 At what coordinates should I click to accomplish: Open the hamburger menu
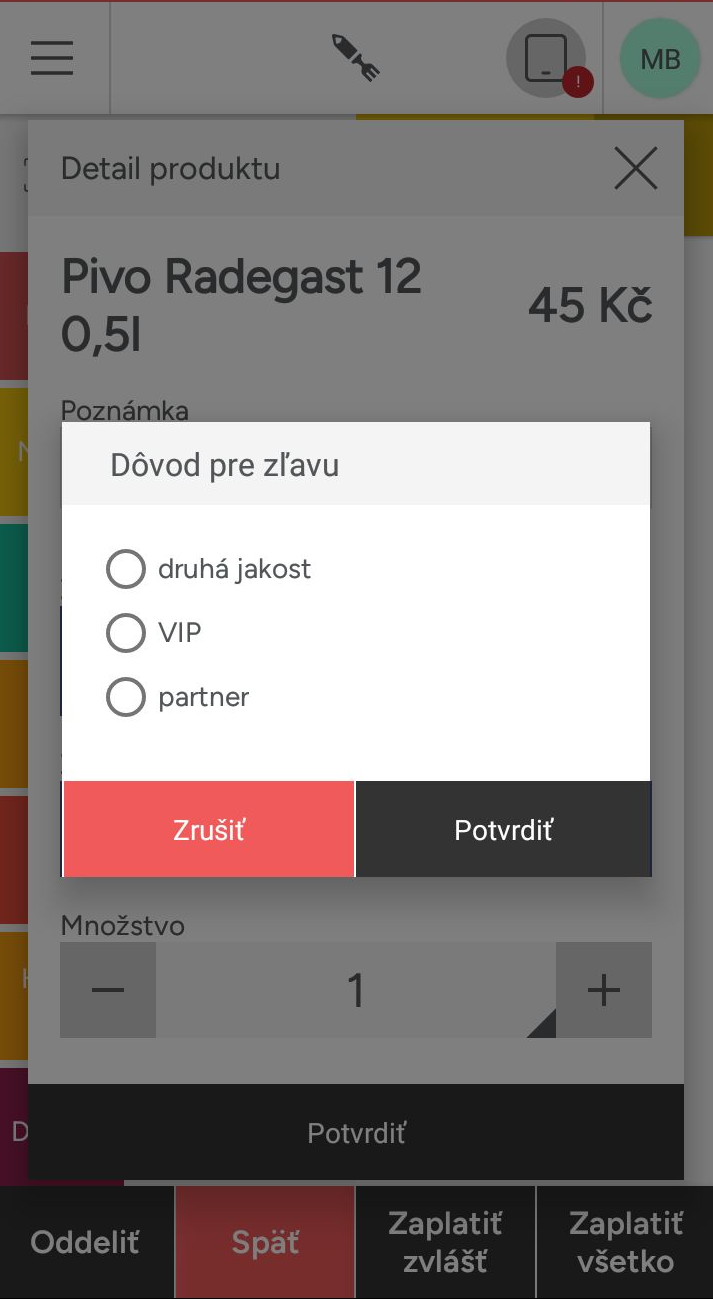[52, 57]
